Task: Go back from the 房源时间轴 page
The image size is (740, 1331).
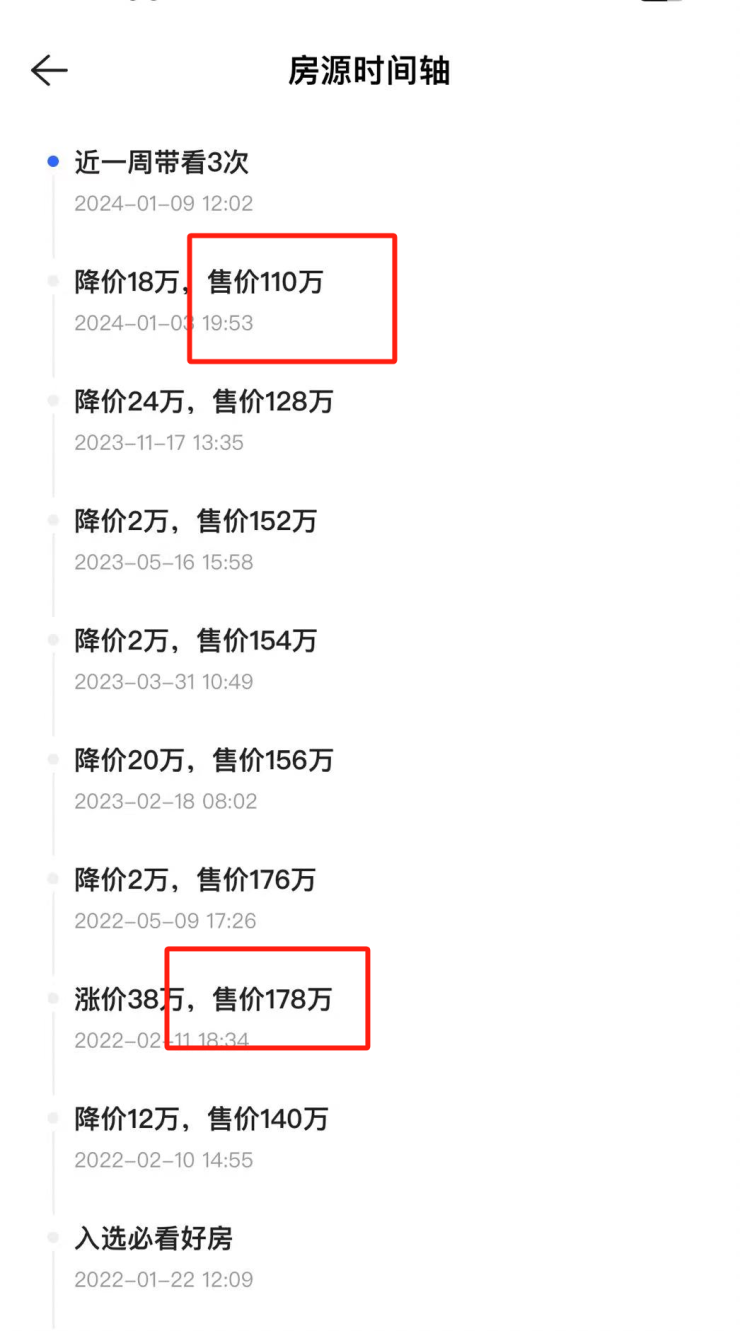Action: [49, 71]
